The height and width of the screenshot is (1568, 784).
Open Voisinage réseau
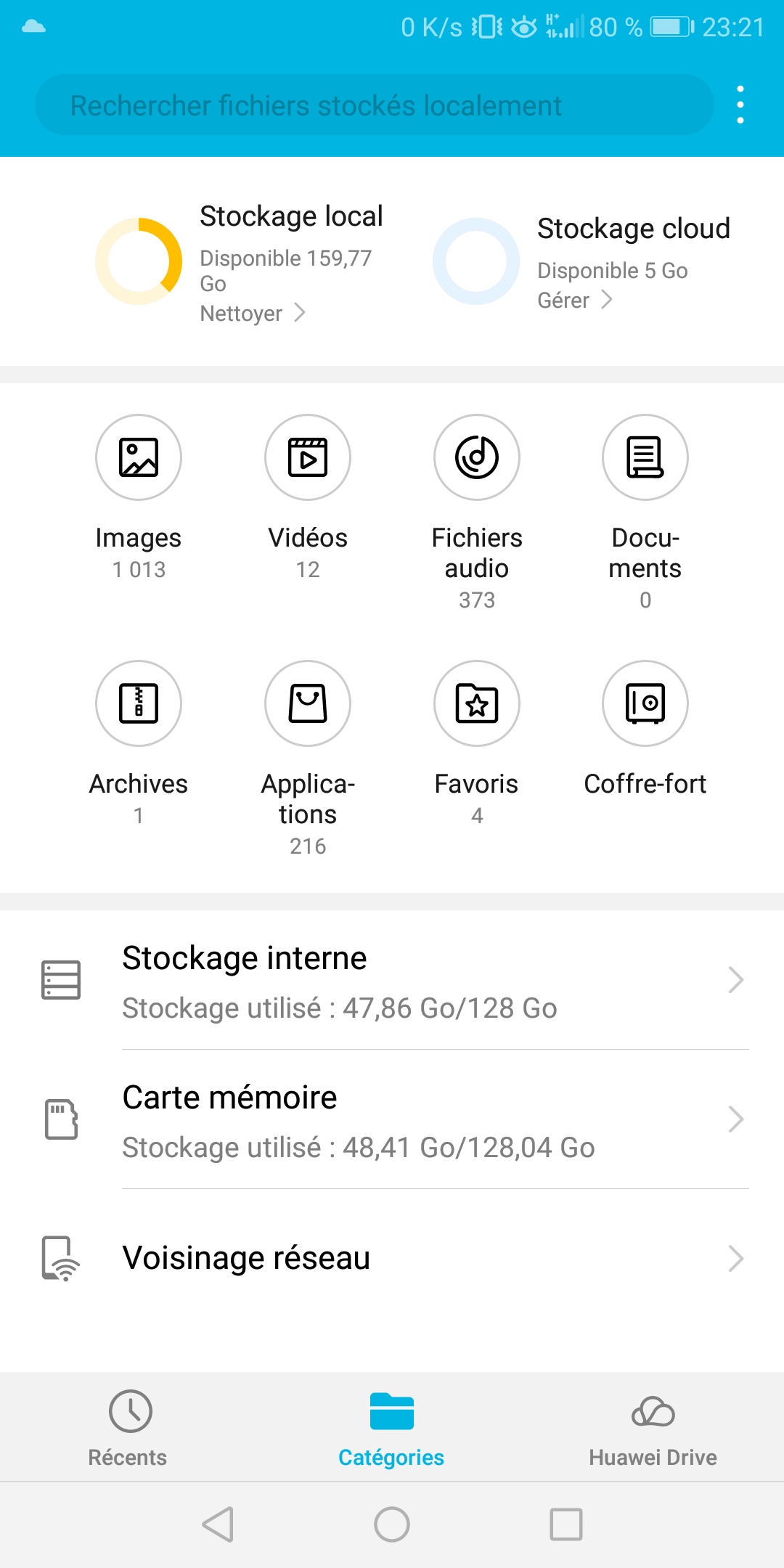[392, 1259]
